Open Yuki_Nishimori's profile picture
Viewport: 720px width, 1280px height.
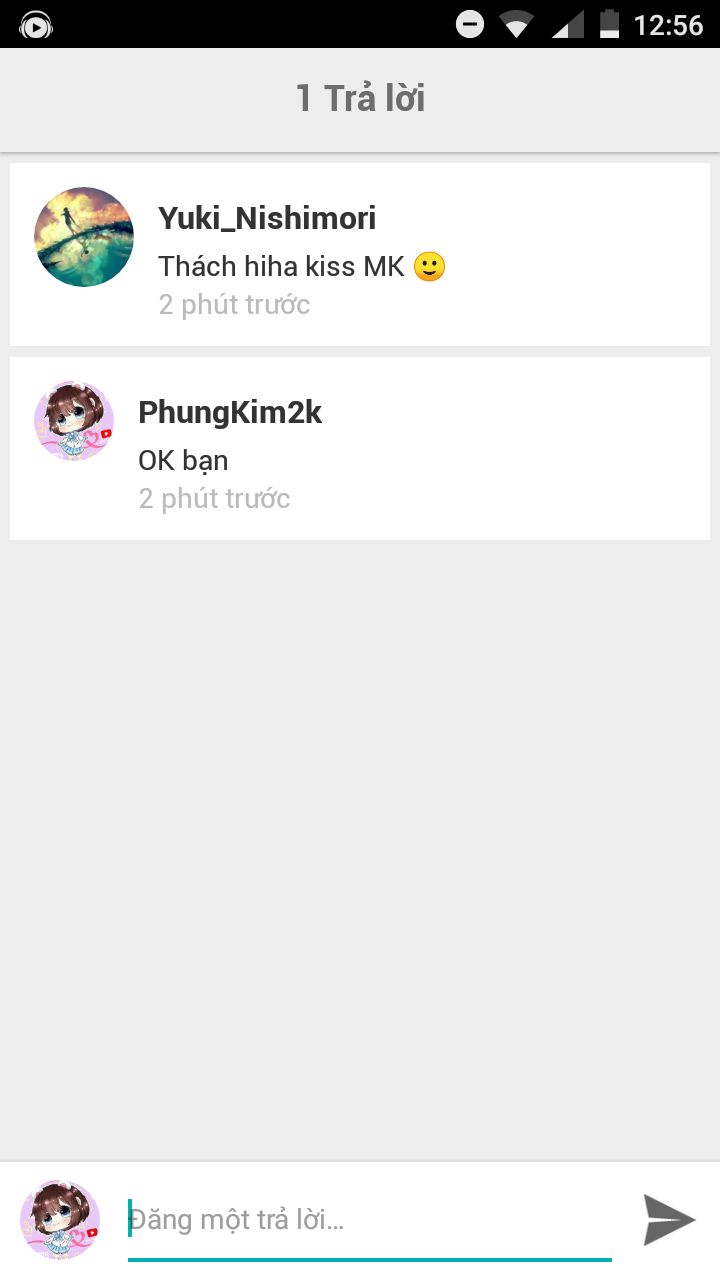84,237
